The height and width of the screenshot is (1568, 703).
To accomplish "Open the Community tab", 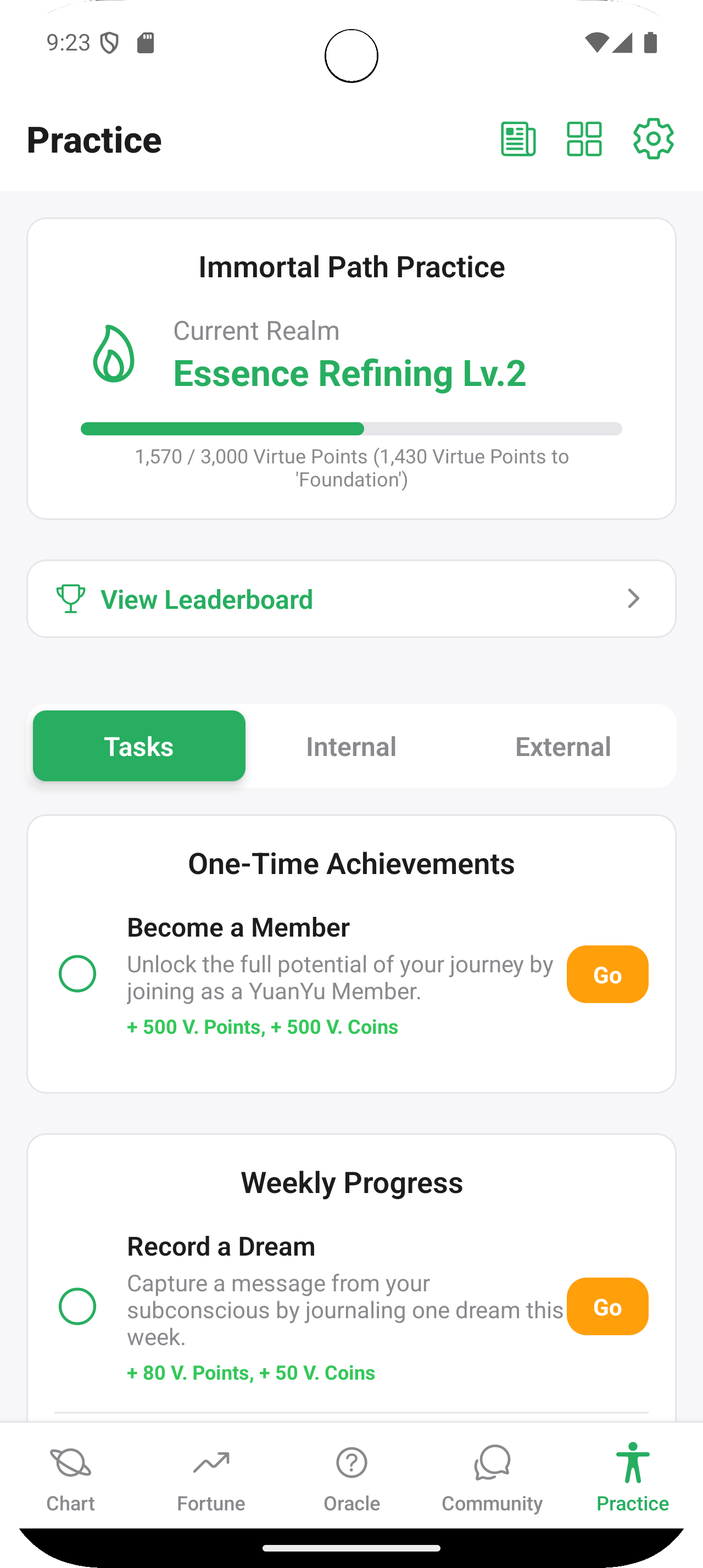I will click(492, 1478).
